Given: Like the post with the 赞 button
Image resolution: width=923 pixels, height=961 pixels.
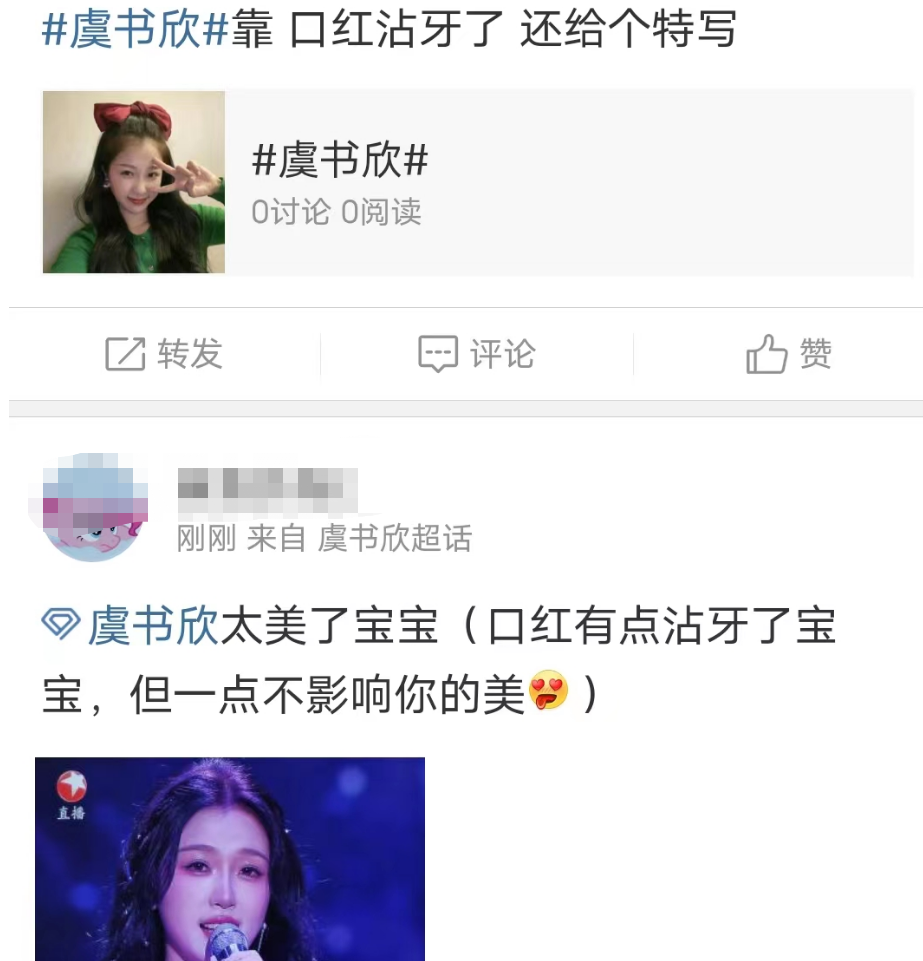Looking at the screenshot, I should 789,354.
